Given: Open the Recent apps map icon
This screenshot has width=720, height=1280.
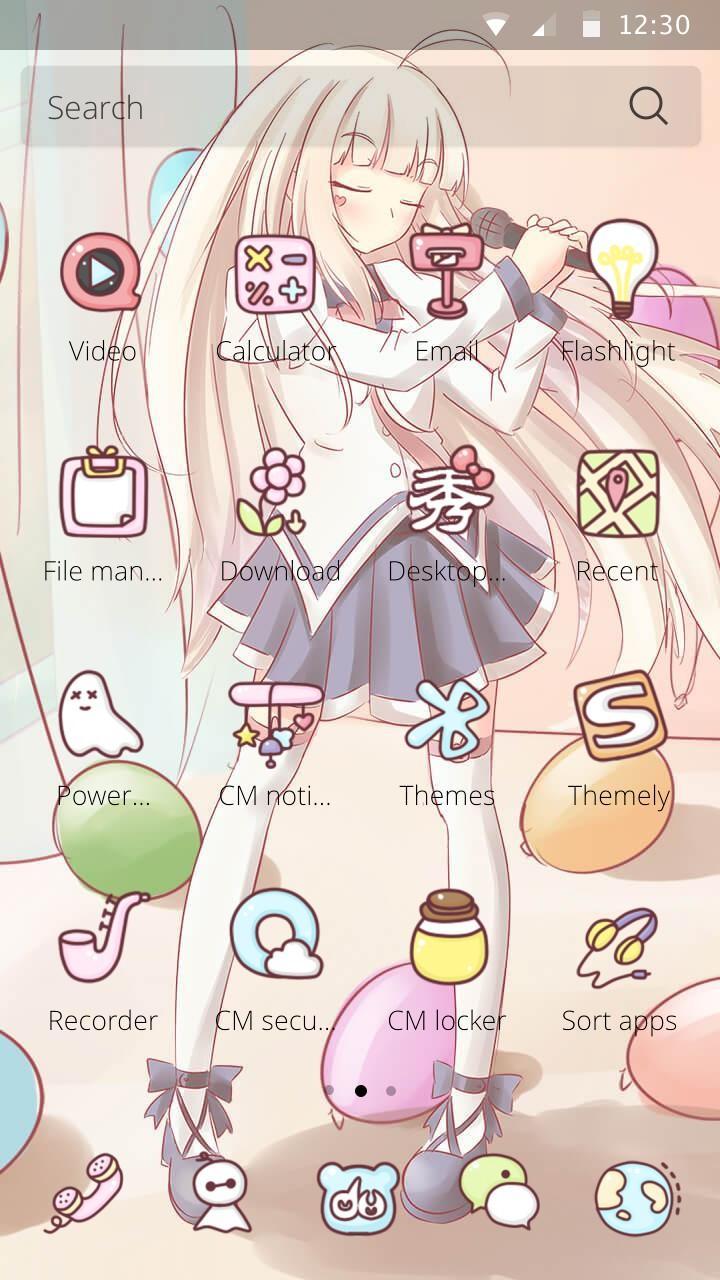Looking at the screenshot, I should pos(620,495).
